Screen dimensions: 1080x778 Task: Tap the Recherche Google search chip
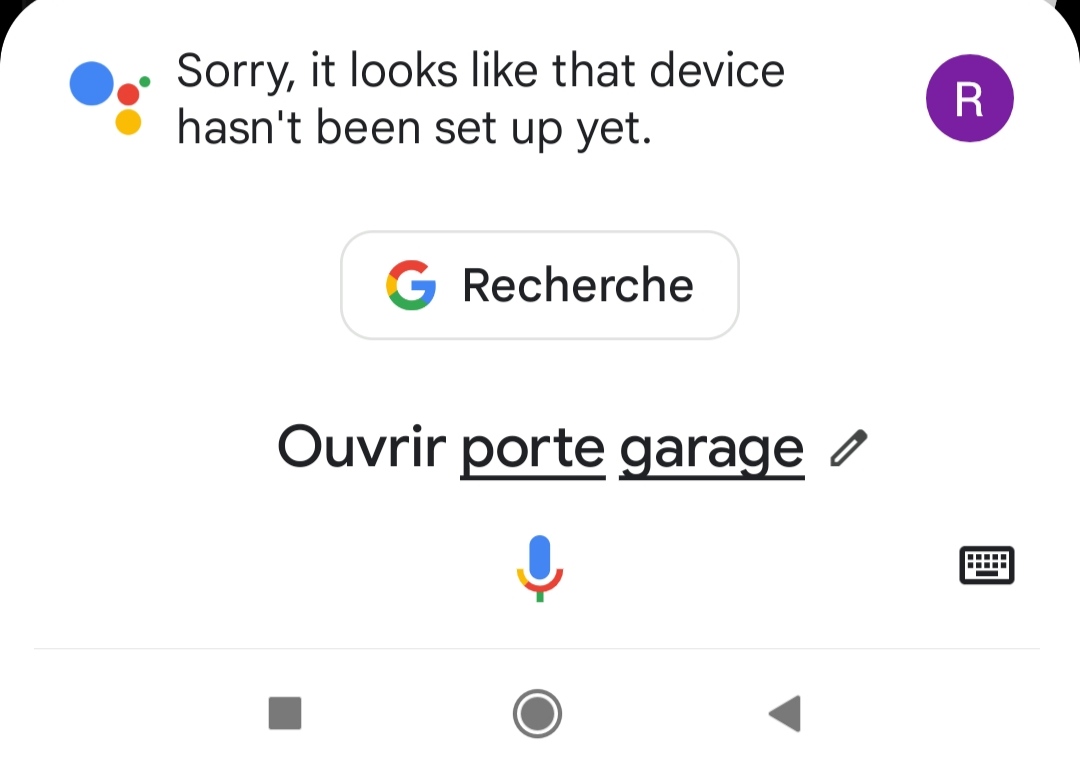coord(539,286)
